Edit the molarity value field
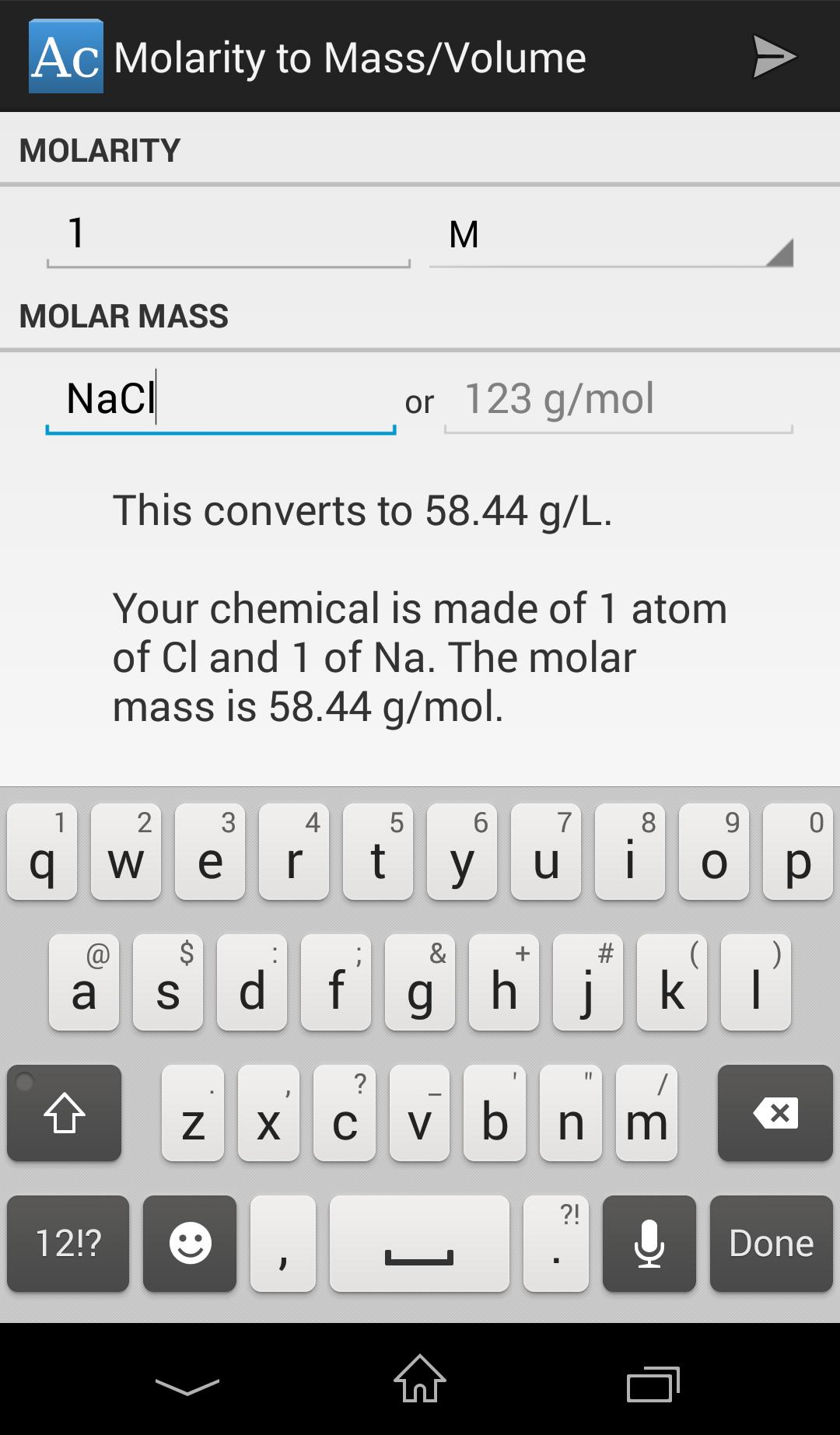840x1435 pixels. [228, 234]
